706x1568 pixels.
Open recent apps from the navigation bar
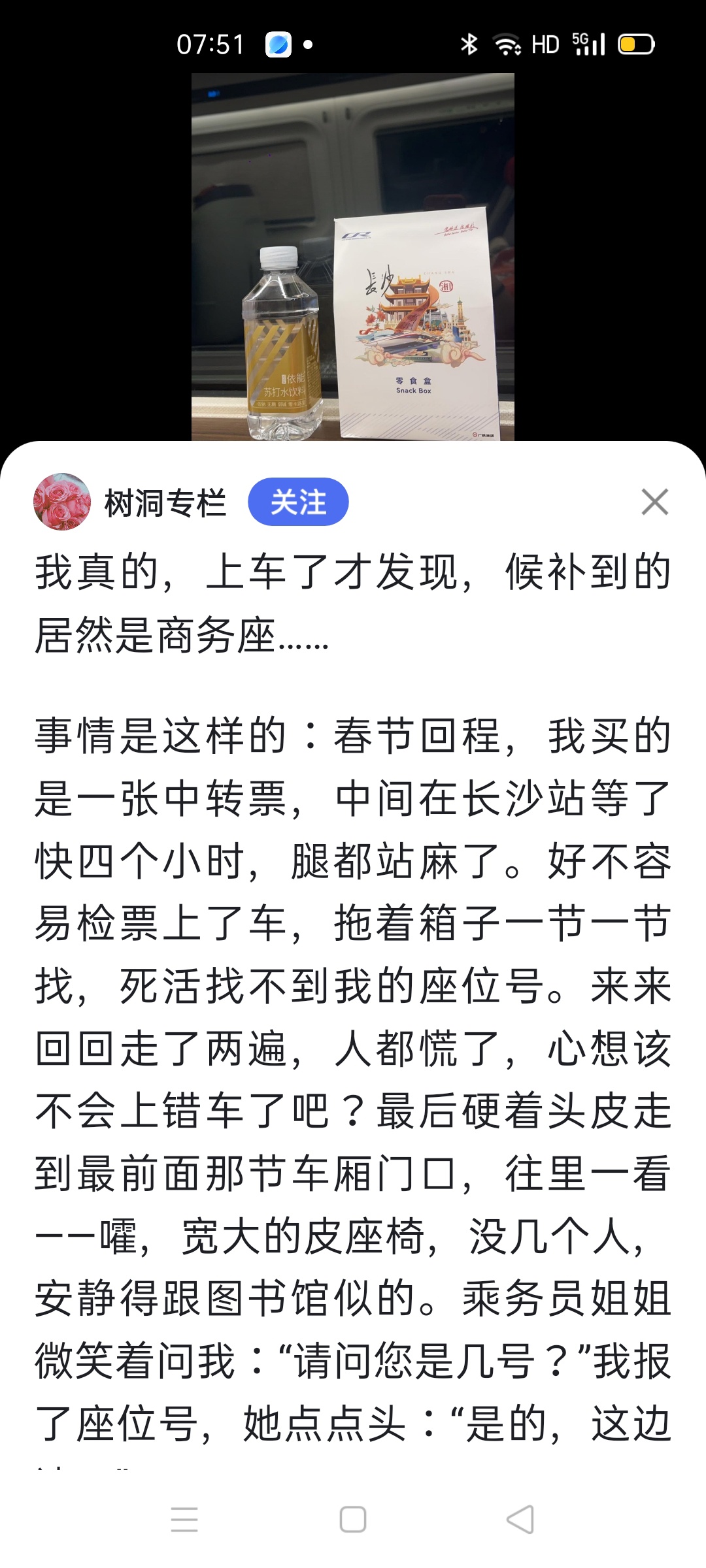click(184, 1519)
